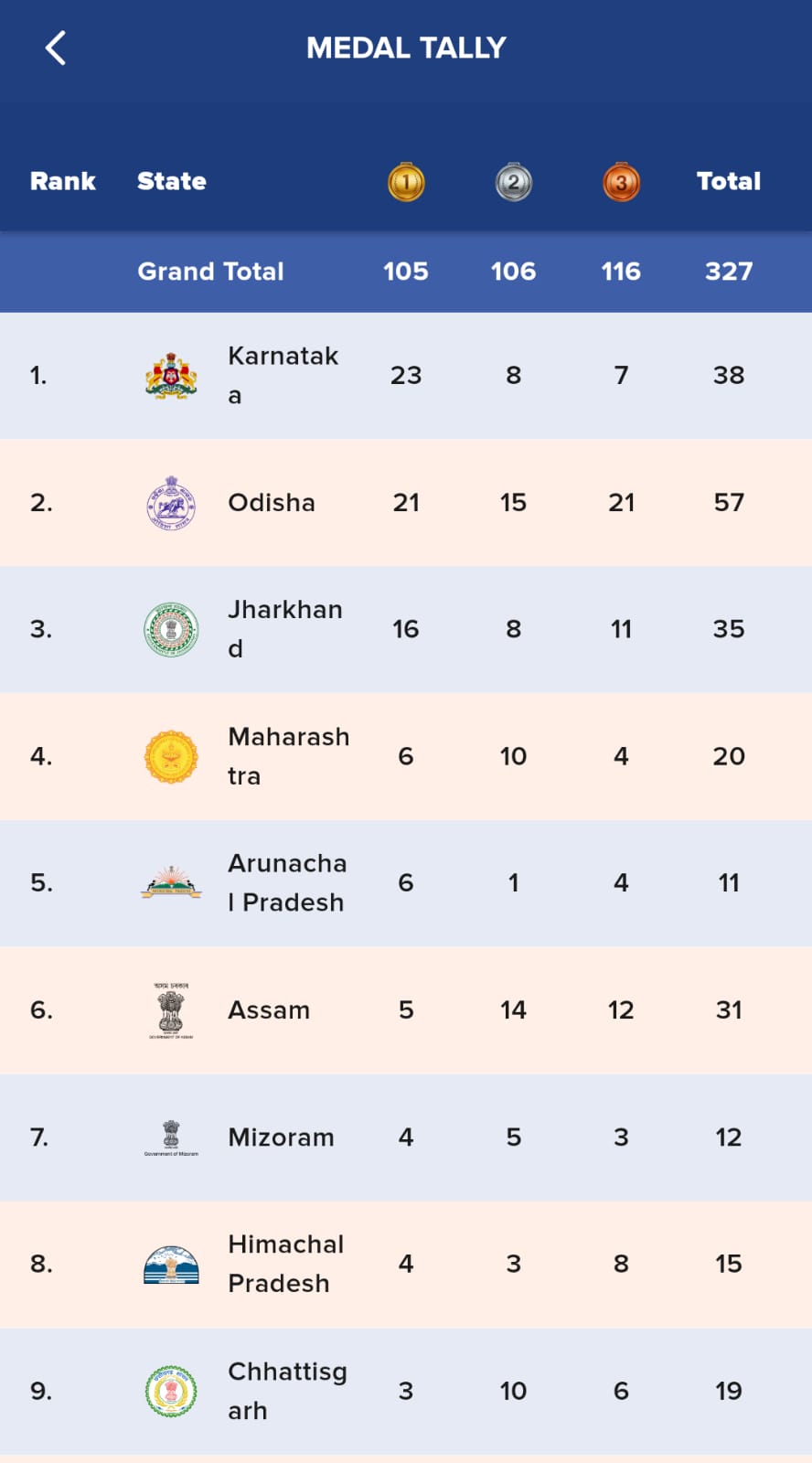812x1463 pixels.
Task: Select the State column header
Action: point(171,181)
